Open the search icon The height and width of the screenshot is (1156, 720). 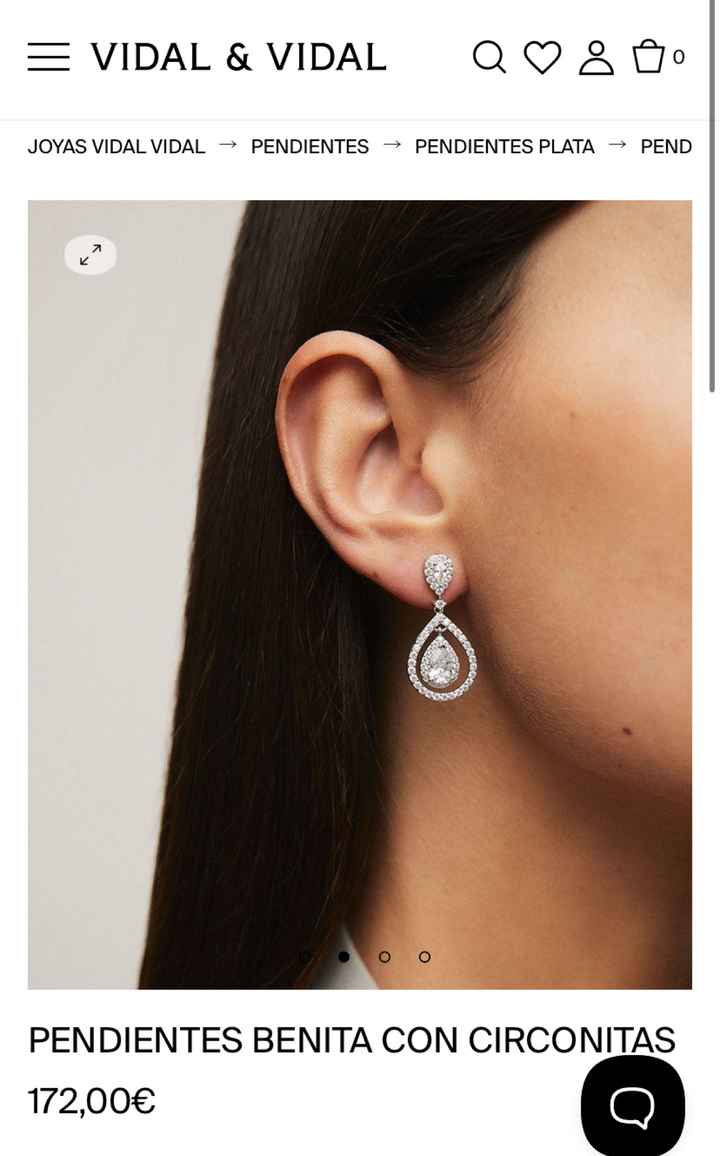pyautogui.click(x=489, y=57)
